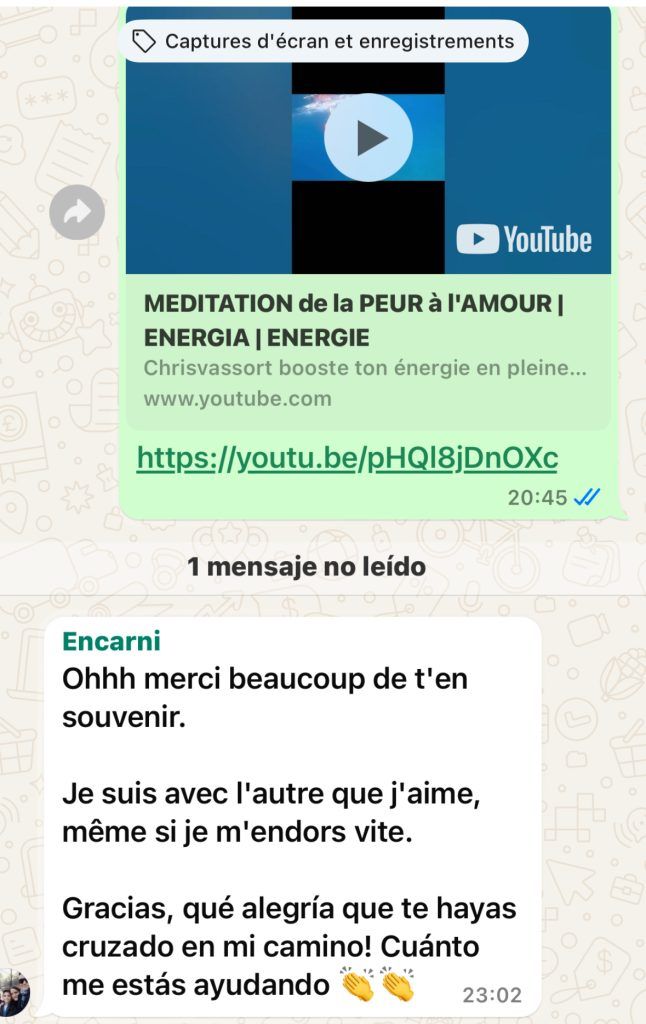Tap the Captures d'écran et enregistrements chip
Image resolution: width=646 pixels, height=1024 pixels.
point(324,41)
